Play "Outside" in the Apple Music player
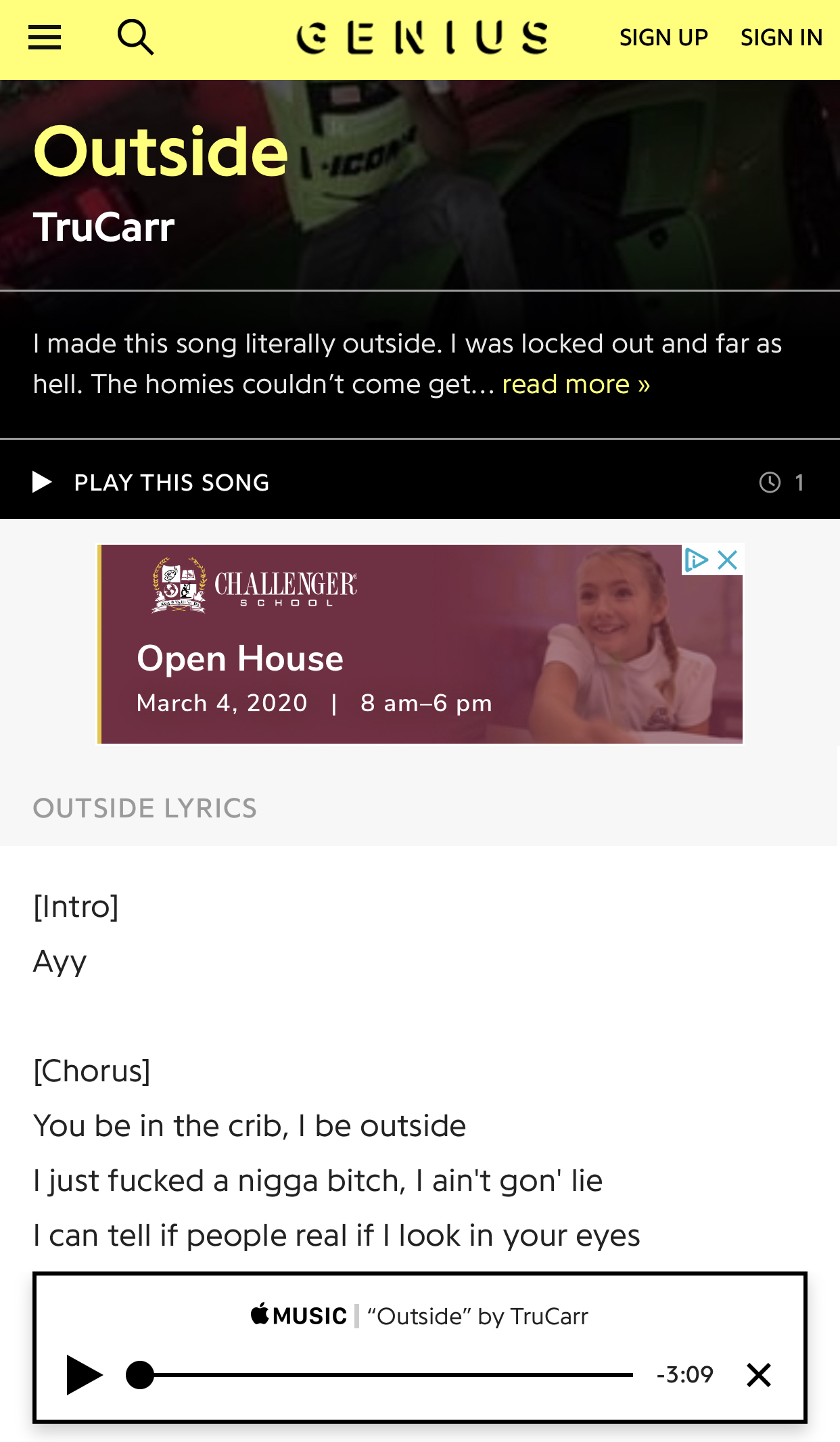 pos(85,1374)
